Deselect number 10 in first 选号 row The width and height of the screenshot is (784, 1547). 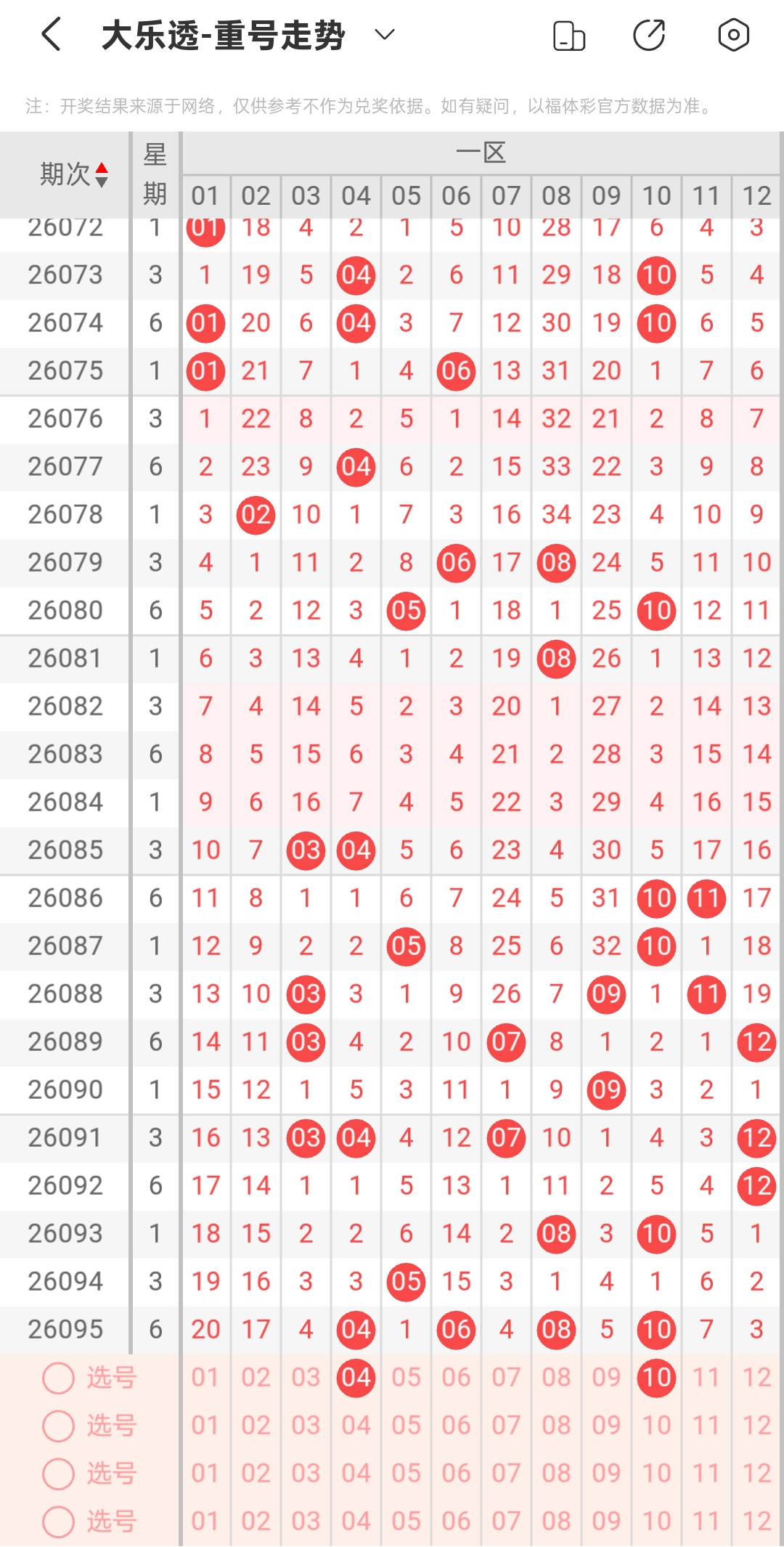(656, 1377)
